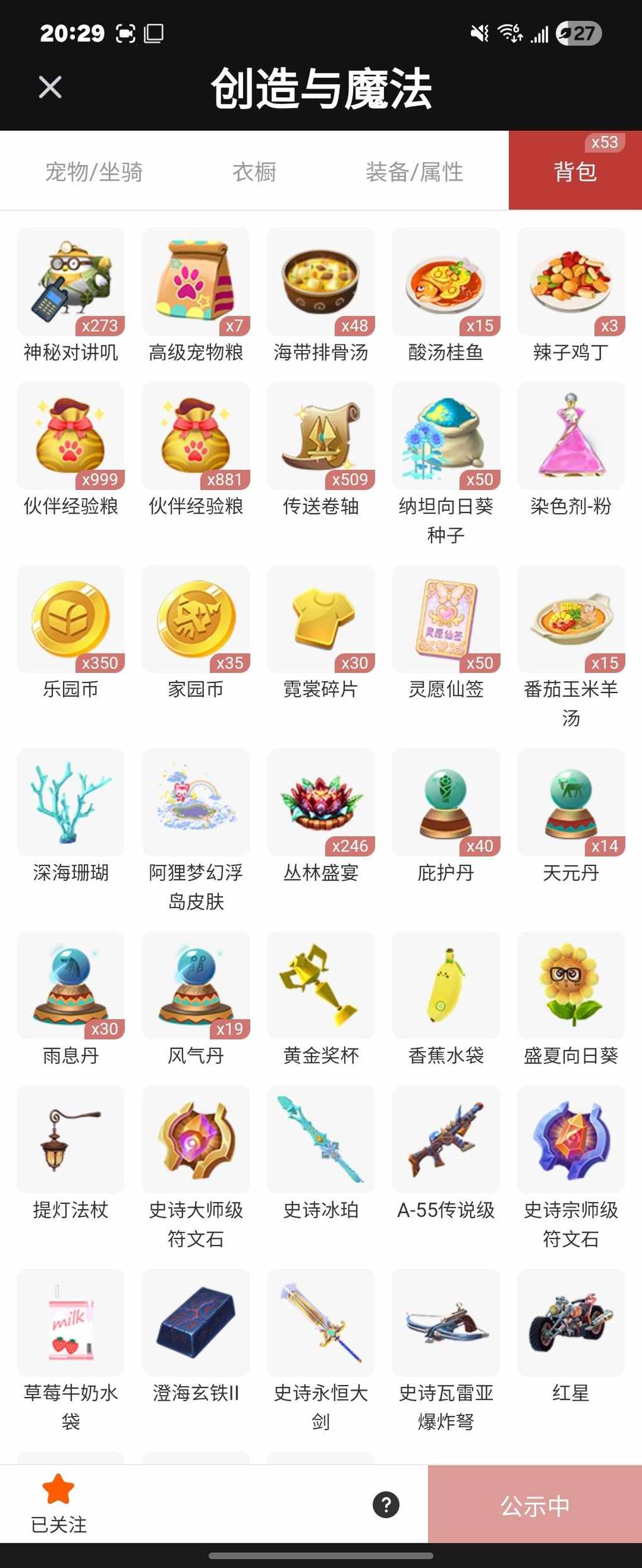Open the 史诗冰珀 weapon item

tap(320, 1139)
